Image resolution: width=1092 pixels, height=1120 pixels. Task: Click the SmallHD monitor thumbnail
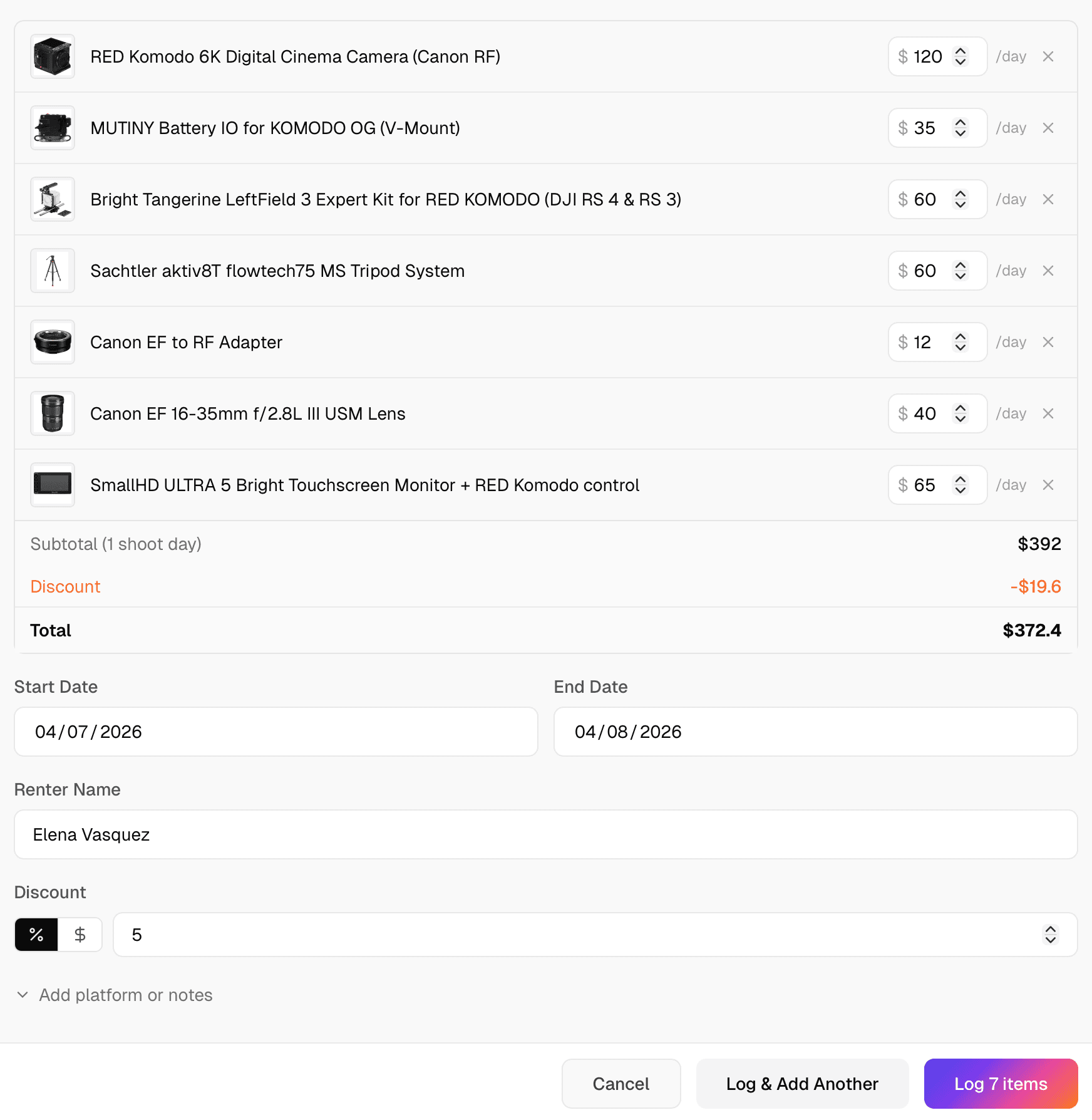click(x=52, y=485)
